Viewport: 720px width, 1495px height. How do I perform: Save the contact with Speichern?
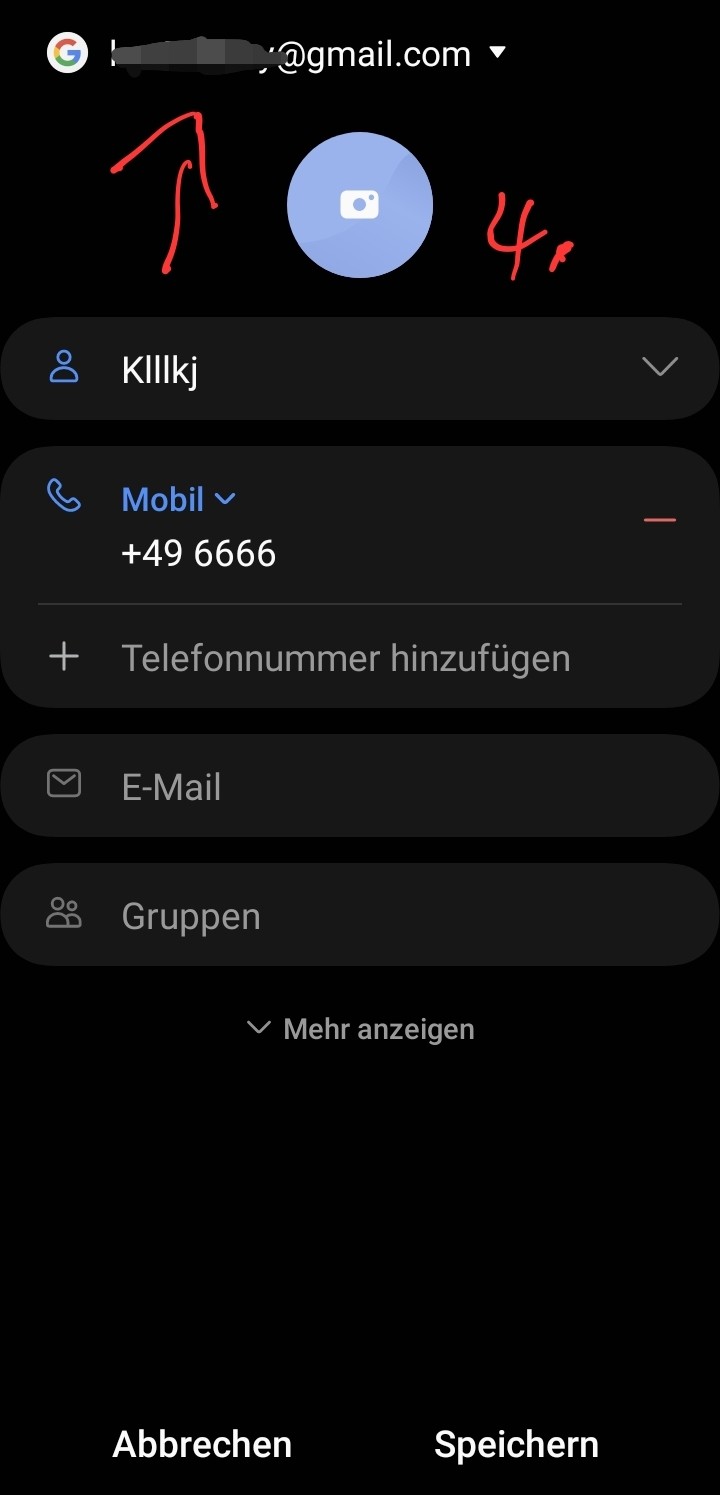[x=516, y=1444]
